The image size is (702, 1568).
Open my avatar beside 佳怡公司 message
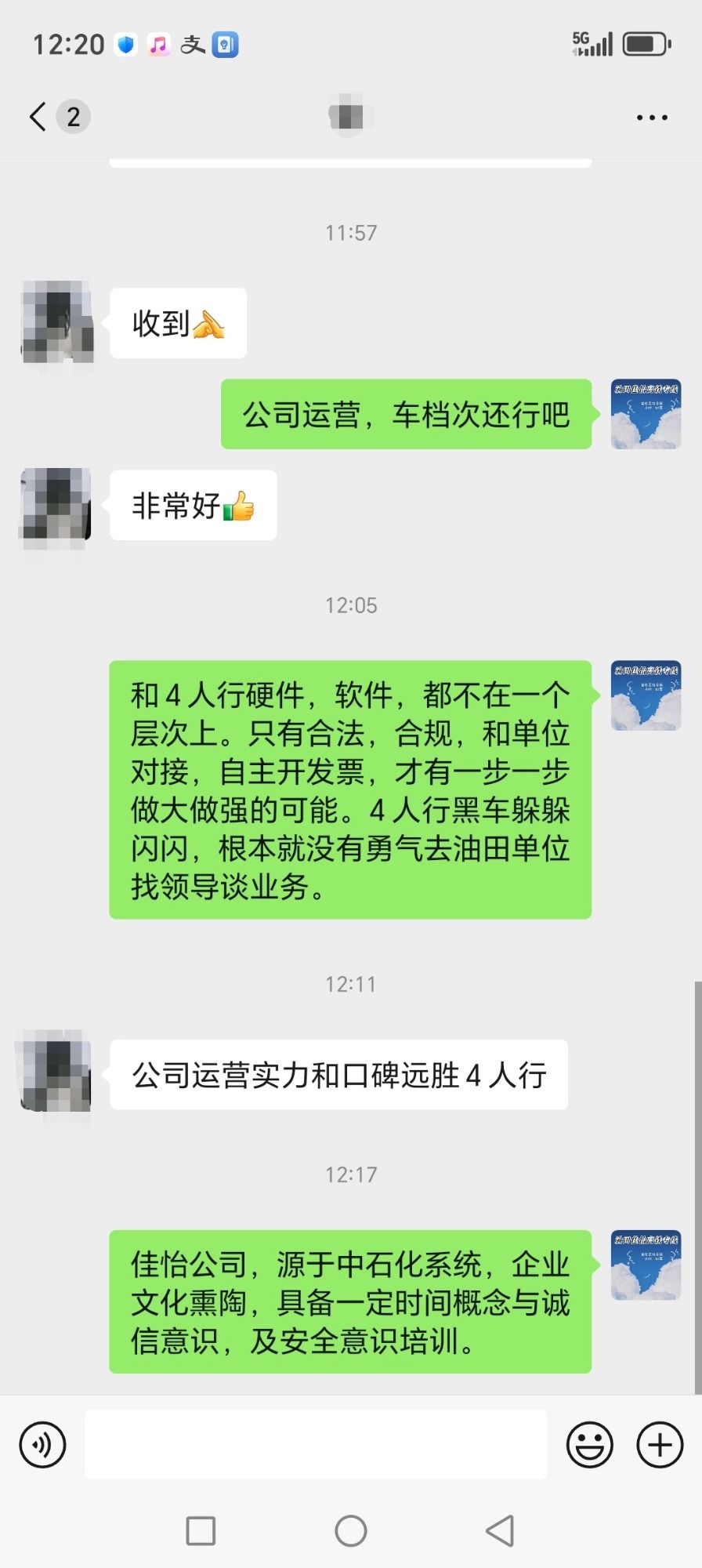pos(646,1265)
